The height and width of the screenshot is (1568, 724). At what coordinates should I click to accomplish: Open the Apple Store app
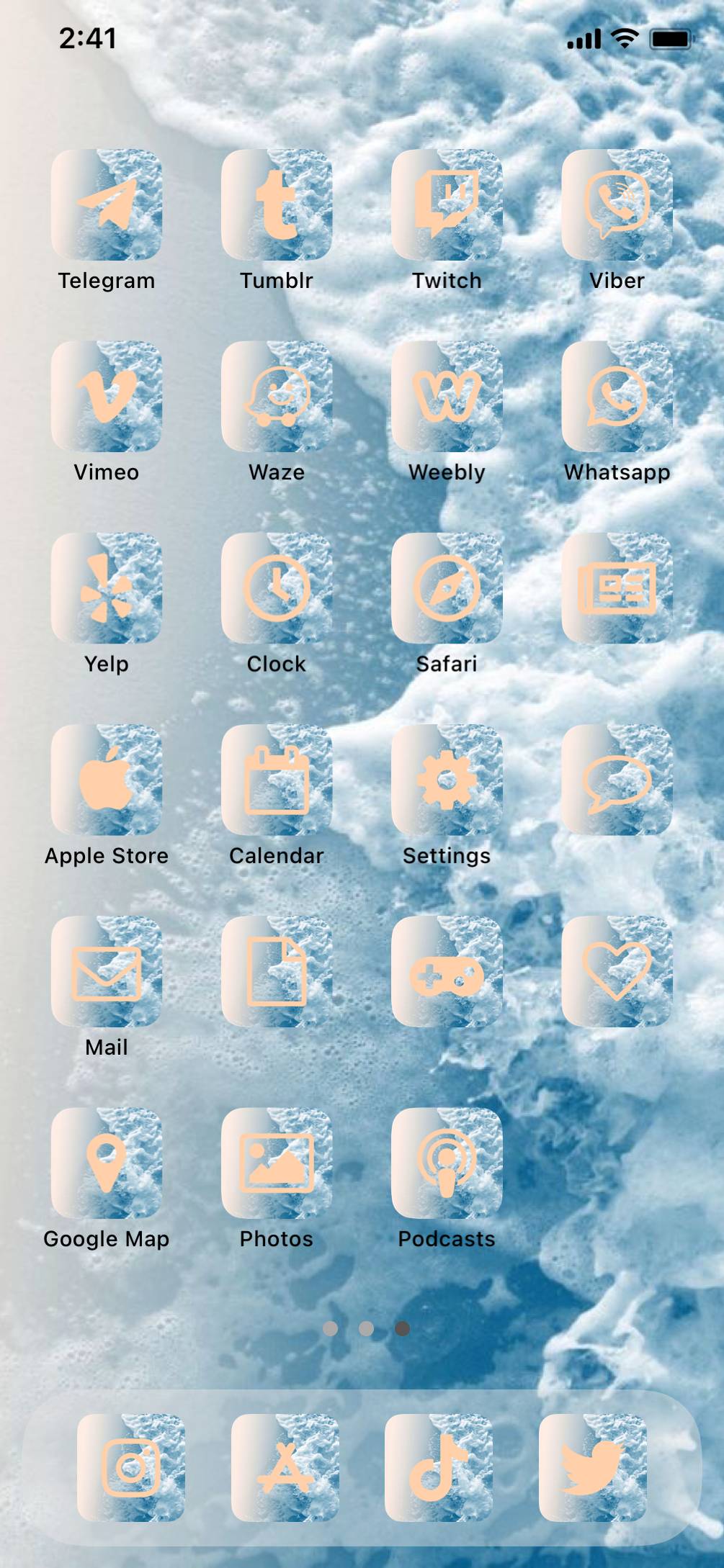pos(107,780)
